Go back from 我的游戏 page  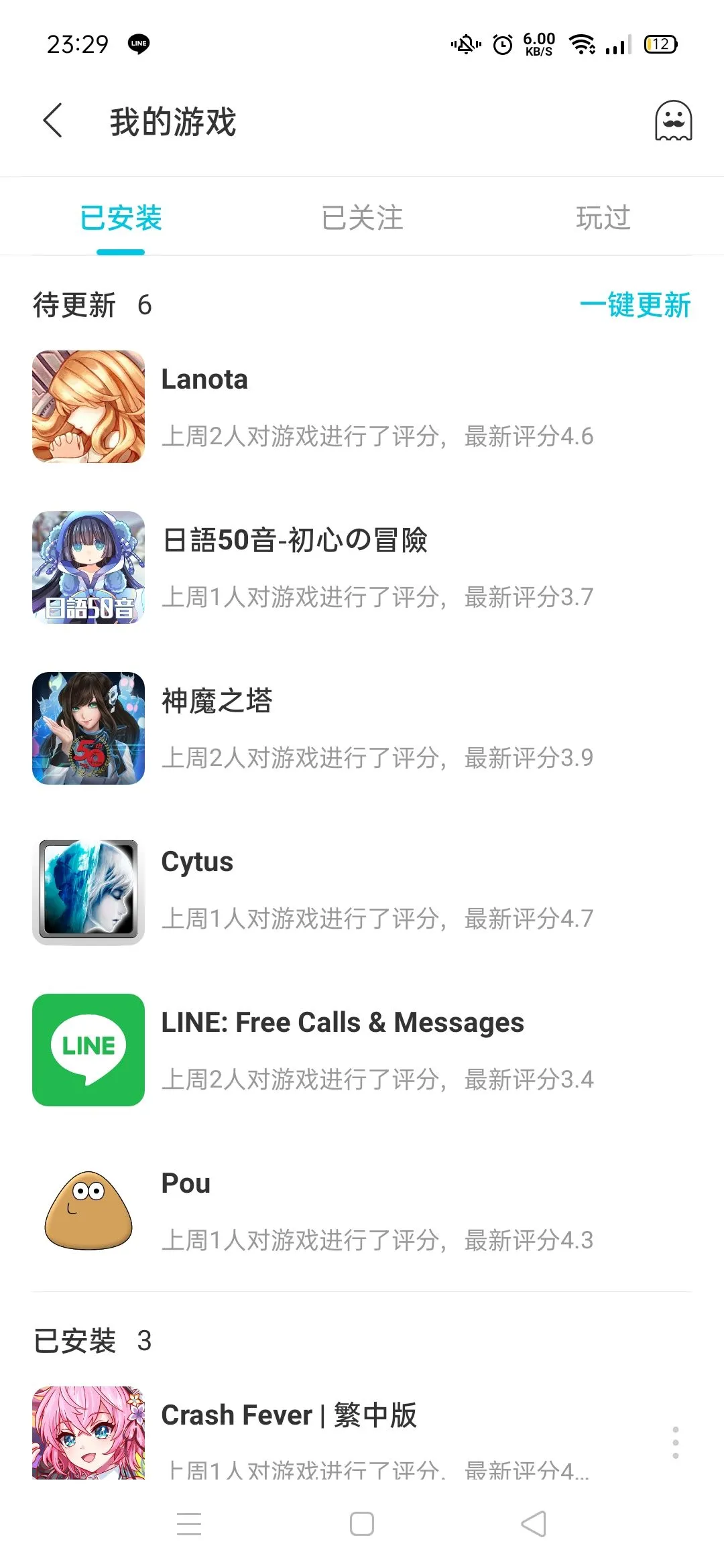53,121
